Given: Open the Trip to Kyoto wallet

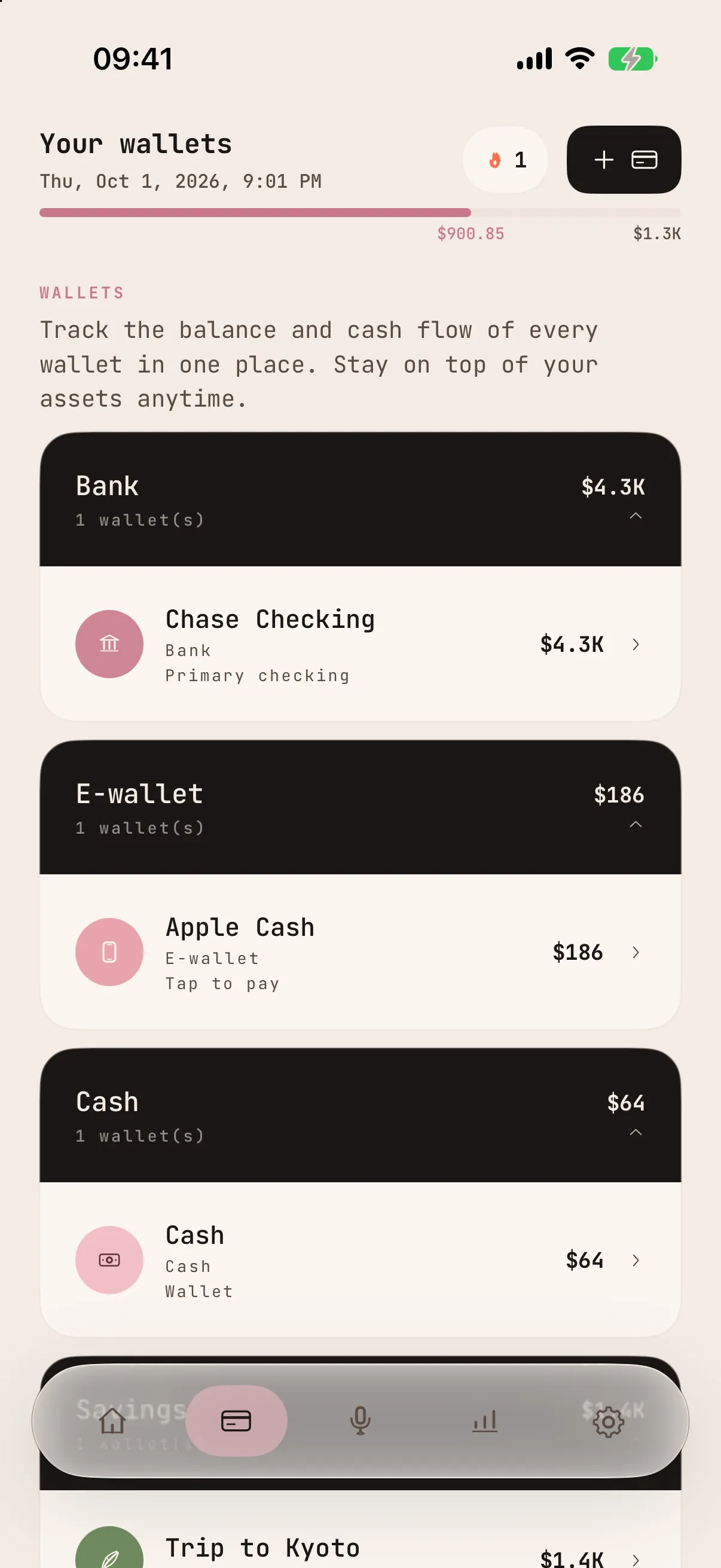Looking at the screenshot, I should point(360,1546).
